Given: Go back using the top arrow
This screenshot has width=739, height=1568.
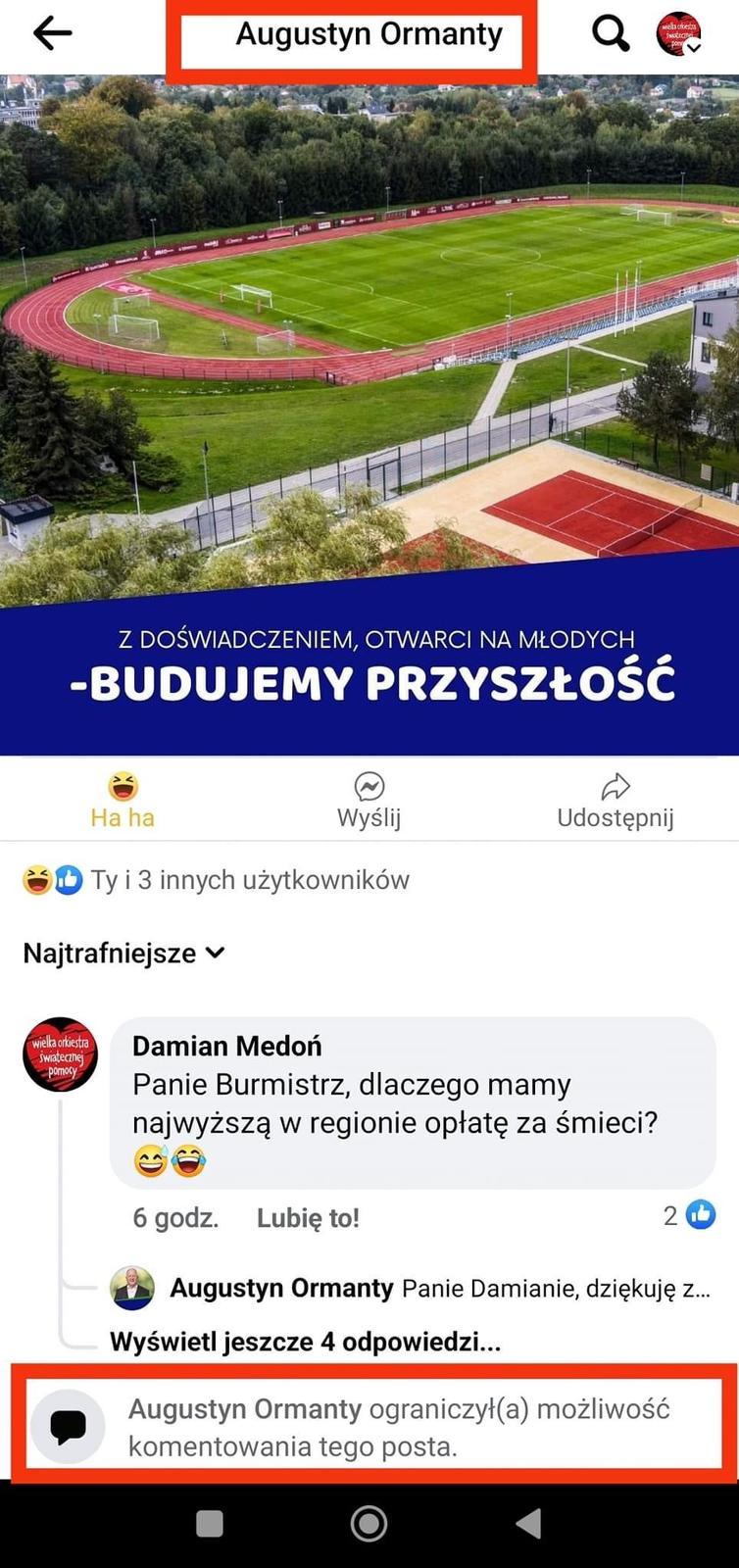Looking at the screenshot, I should click(x=52, y=34).
